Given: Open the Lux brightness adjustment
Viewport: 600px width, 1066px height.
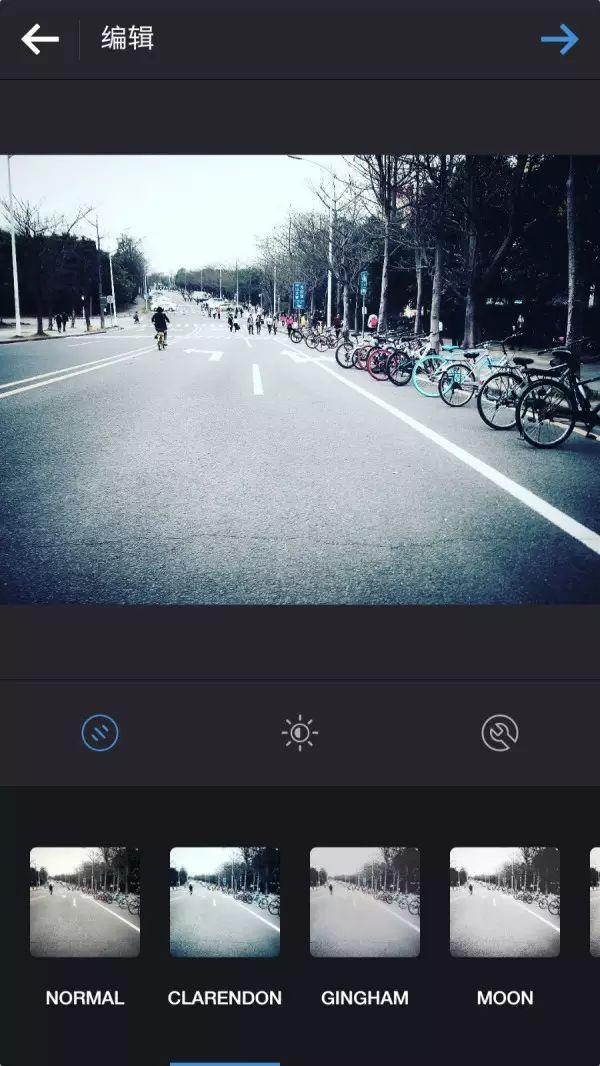Looking at the screenshot, I should [299, 734].
